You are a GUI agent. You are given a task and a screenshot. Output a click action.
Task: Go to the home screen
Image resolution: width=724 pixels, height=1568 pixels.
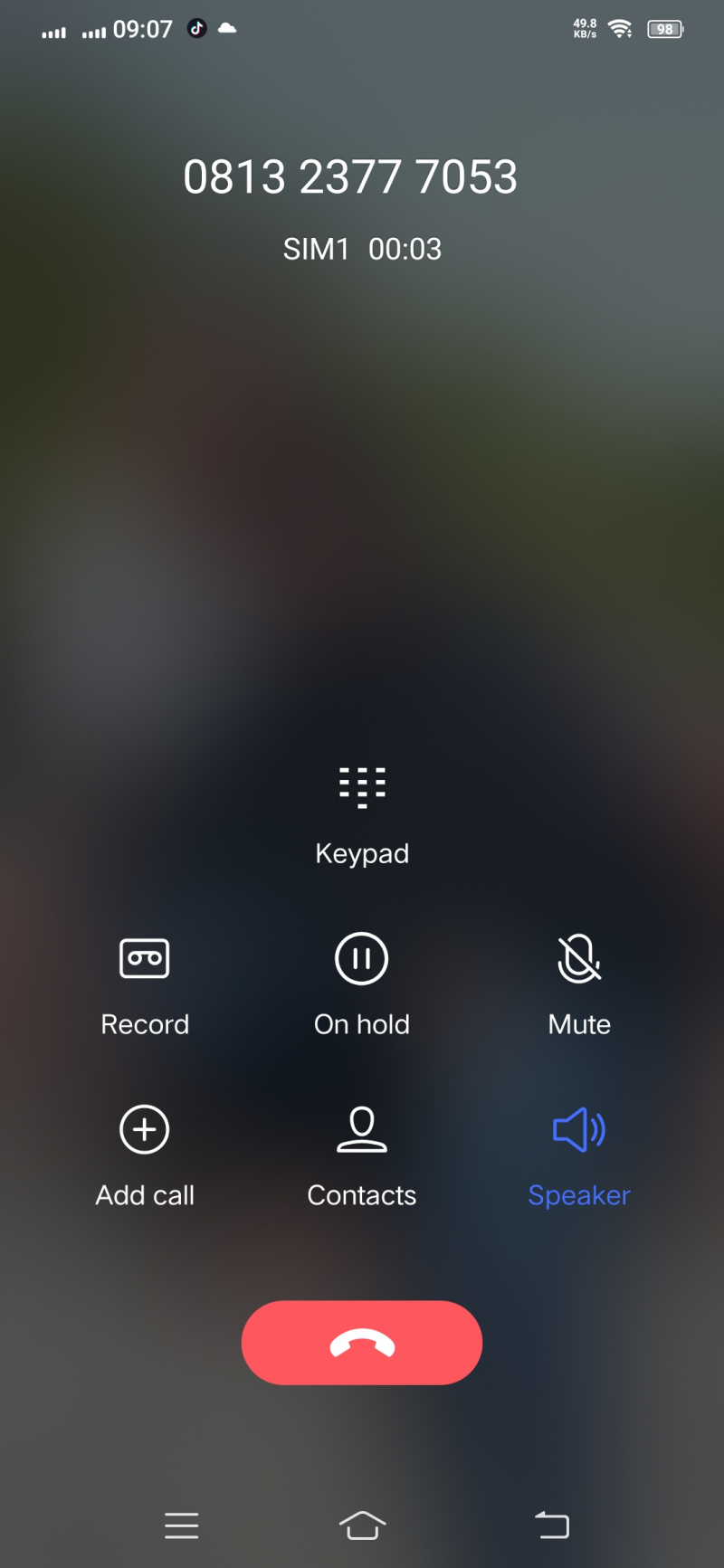point(362,1525)
